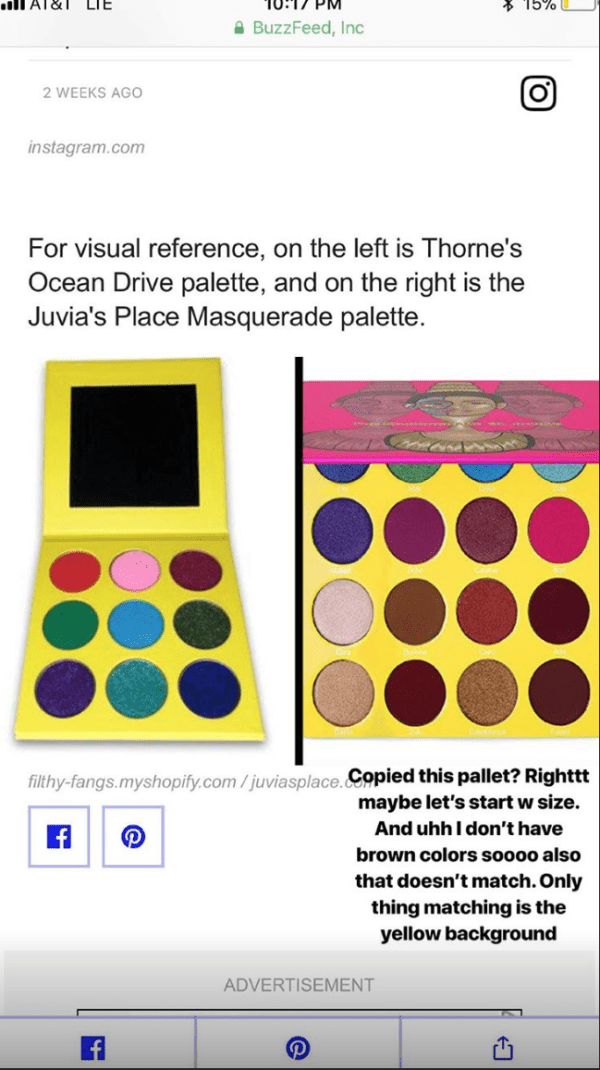Open the instagram.com source link
Viewport: 600px width, 1070px height.
[86, 147]
